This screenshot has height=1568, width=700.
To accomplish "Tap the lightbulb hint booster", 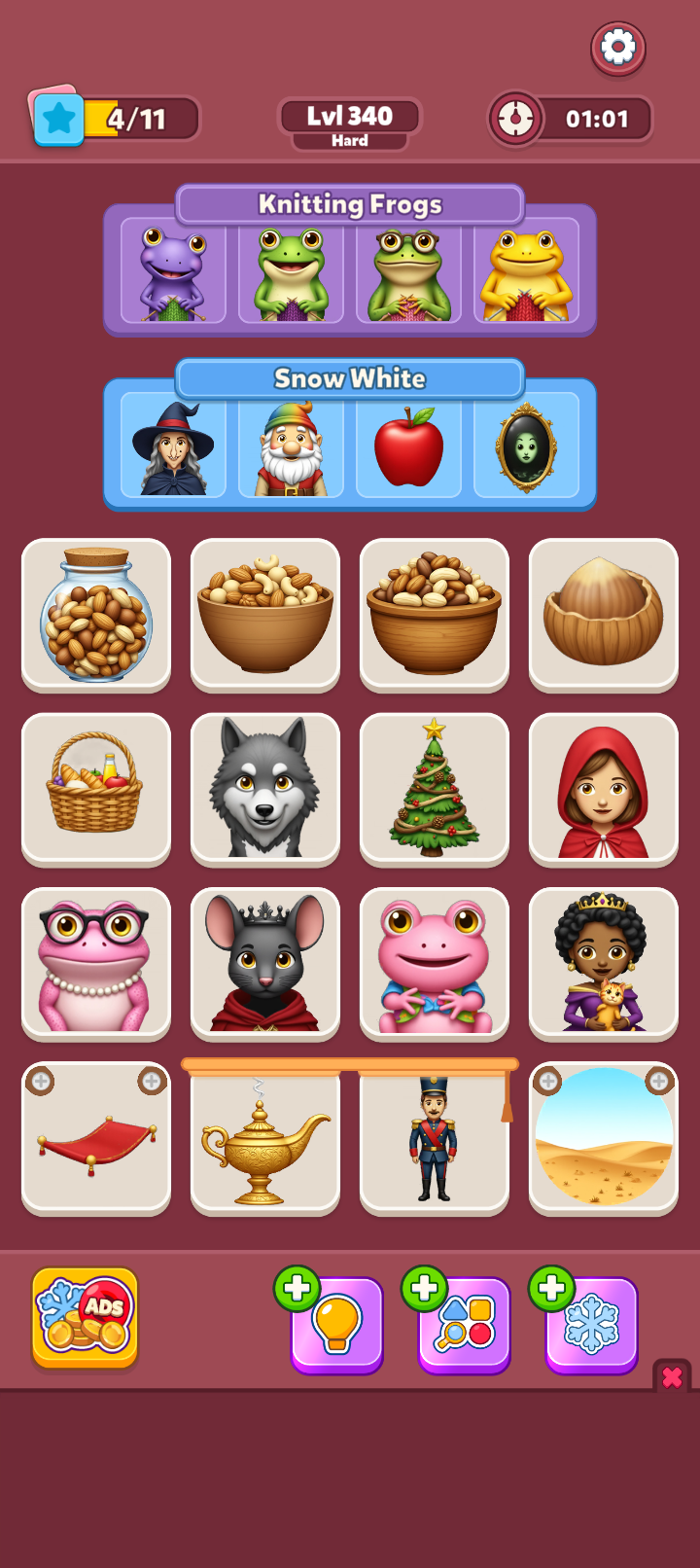I will point(336,1324).
